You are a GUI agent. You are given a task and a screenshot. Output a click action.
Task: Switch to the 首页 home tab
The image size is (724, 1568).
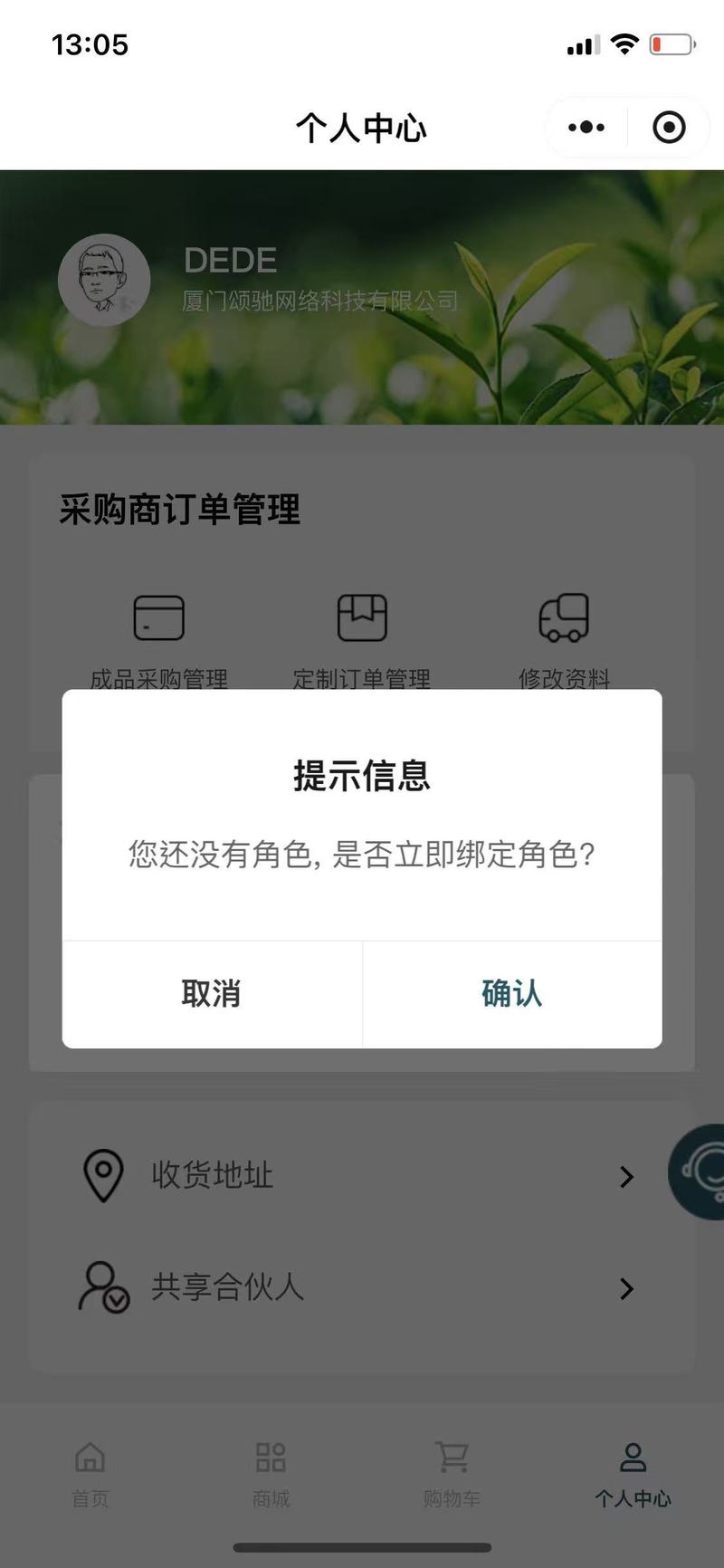(90, 1472)
